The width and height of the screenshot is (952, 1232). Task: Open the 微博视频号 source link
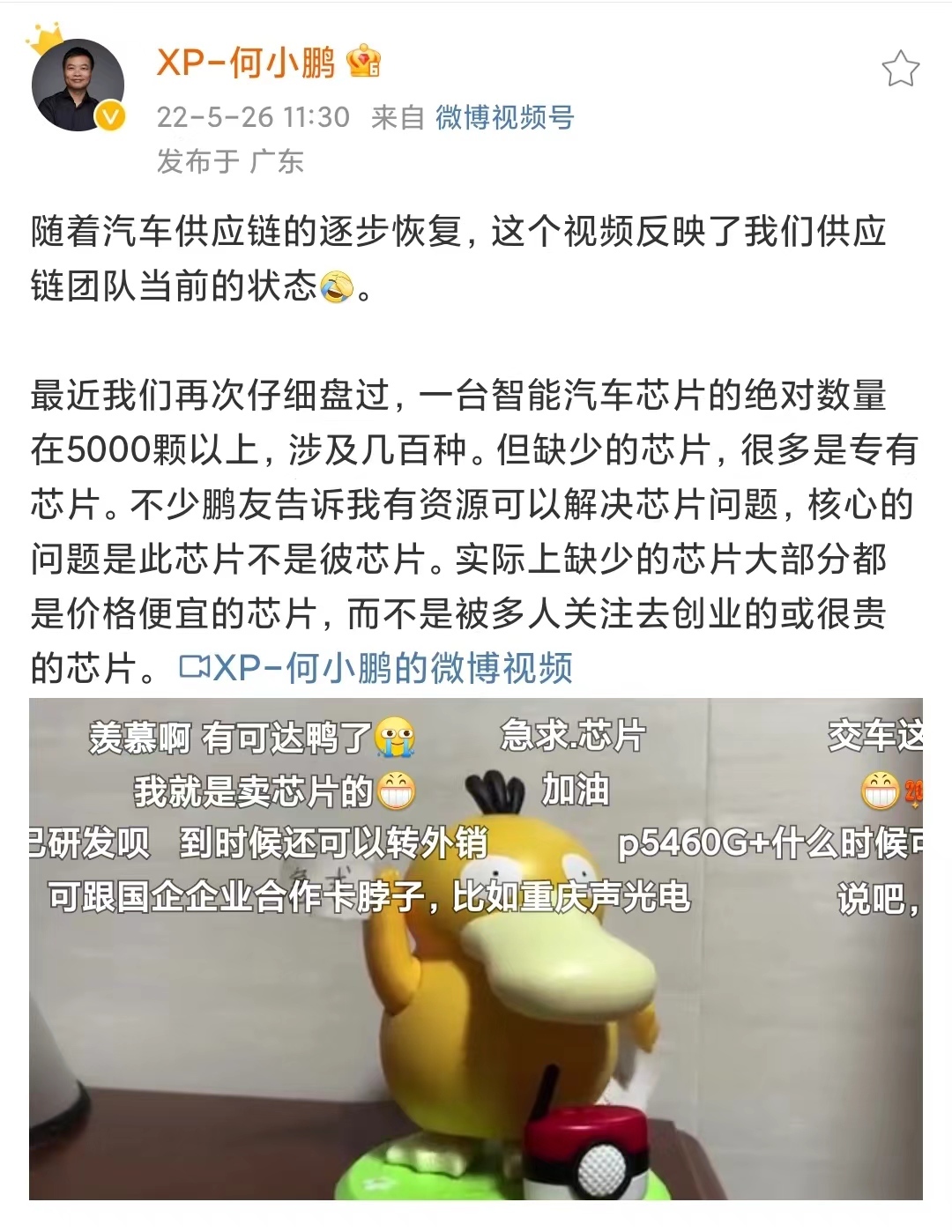(x=504, y=117)
